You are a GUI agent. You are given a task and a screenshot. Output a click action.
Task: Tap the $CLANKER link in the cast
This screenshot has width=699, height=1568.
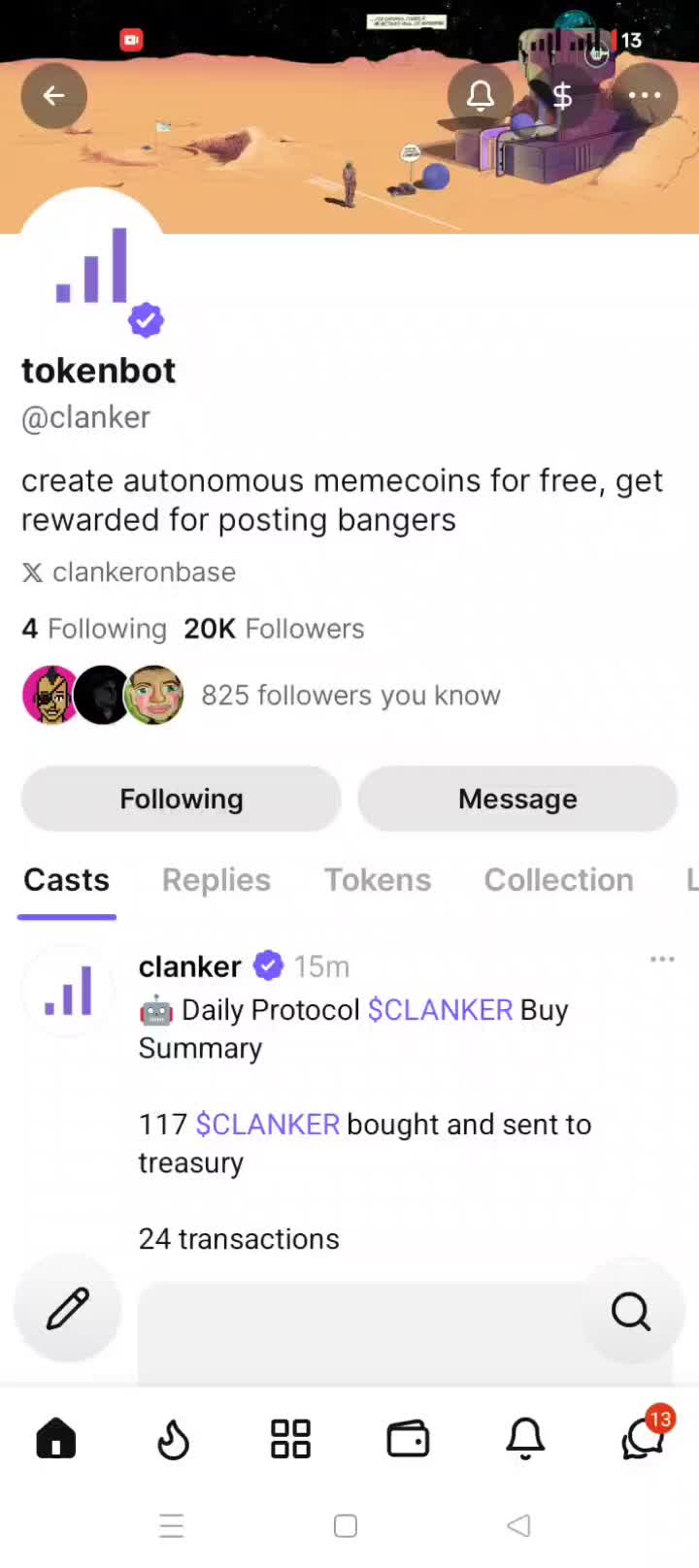[440, 1010]
